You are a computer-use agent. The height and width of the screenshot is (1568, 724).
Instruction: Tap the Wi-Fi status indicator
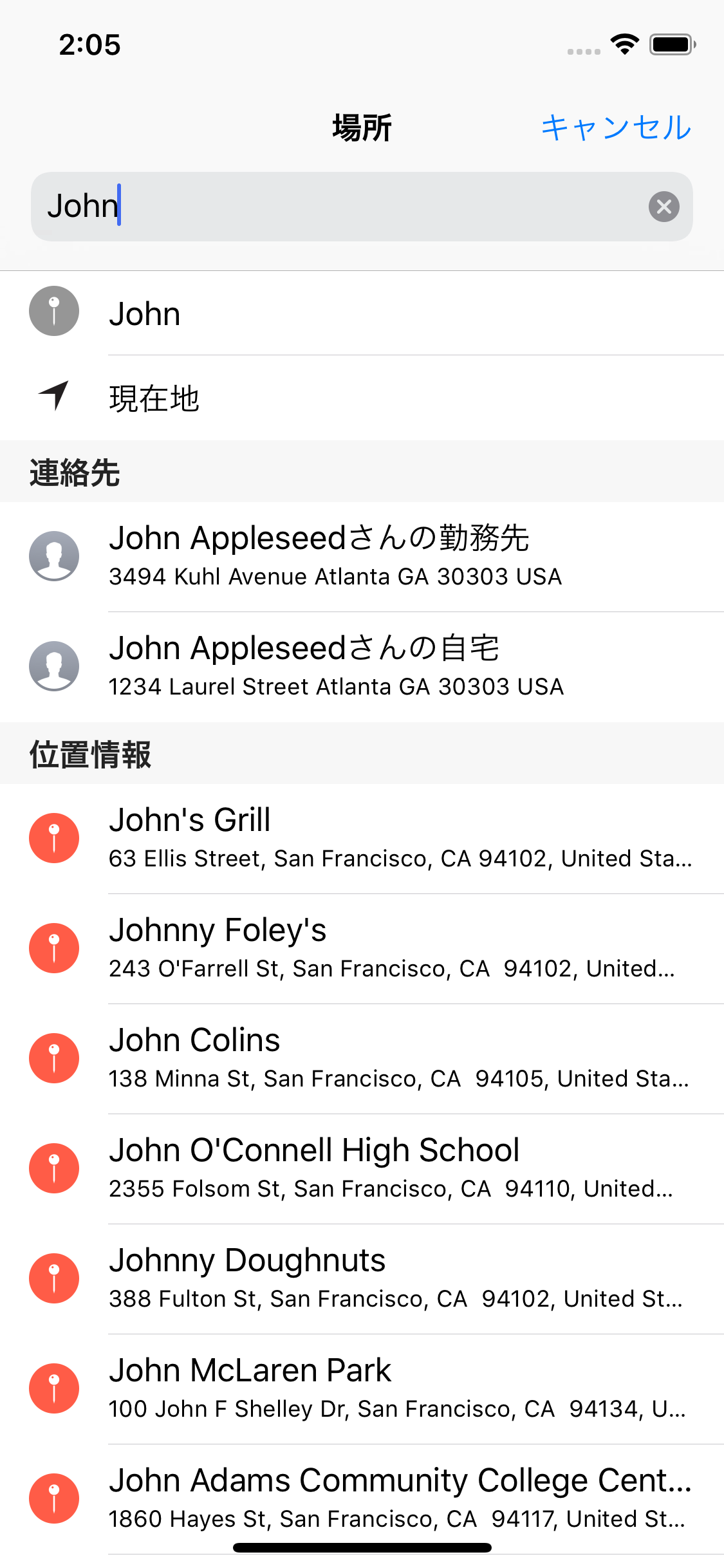(x=622, y=44)
